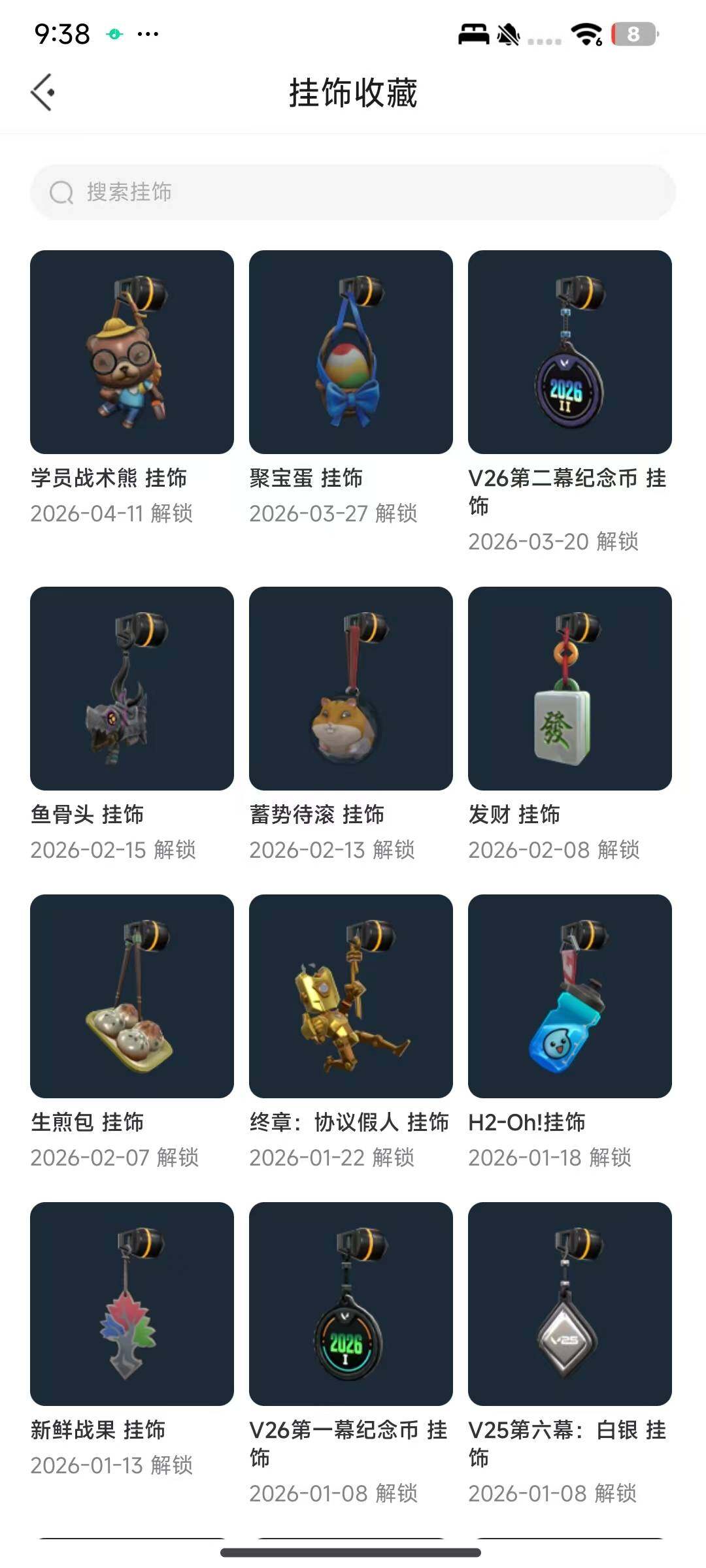Image resolution: width=706 pixels, height=1568 pixels.
Task: Open the 鱼骨头 pendant thumbnail
Action: pos(131,689)
